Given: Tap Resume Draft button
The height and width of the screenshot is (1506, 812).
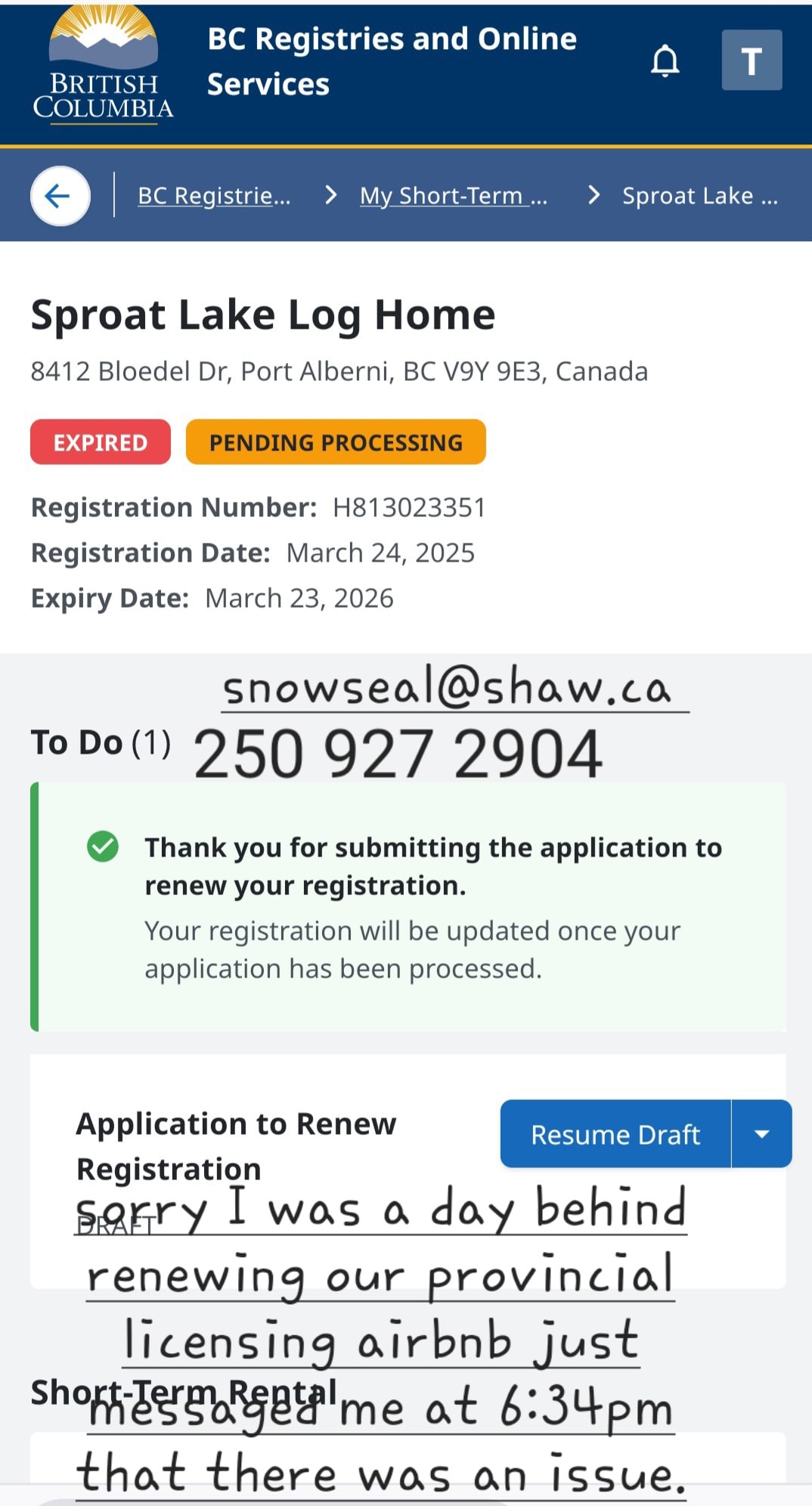Looking at the screenshot, I should 615,1134.
